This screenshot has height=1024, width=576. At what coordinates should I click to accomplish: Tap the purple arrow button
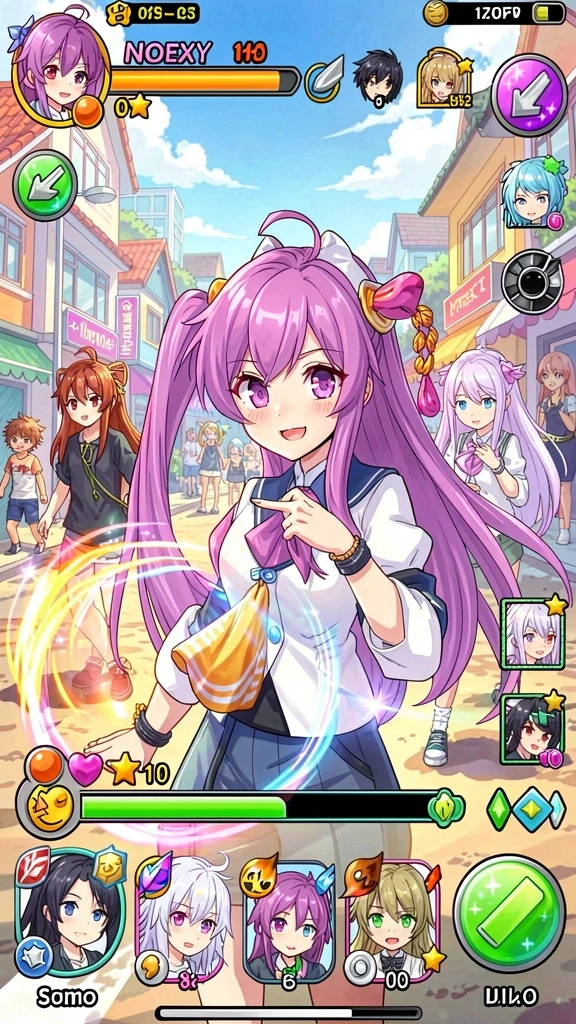529,95
